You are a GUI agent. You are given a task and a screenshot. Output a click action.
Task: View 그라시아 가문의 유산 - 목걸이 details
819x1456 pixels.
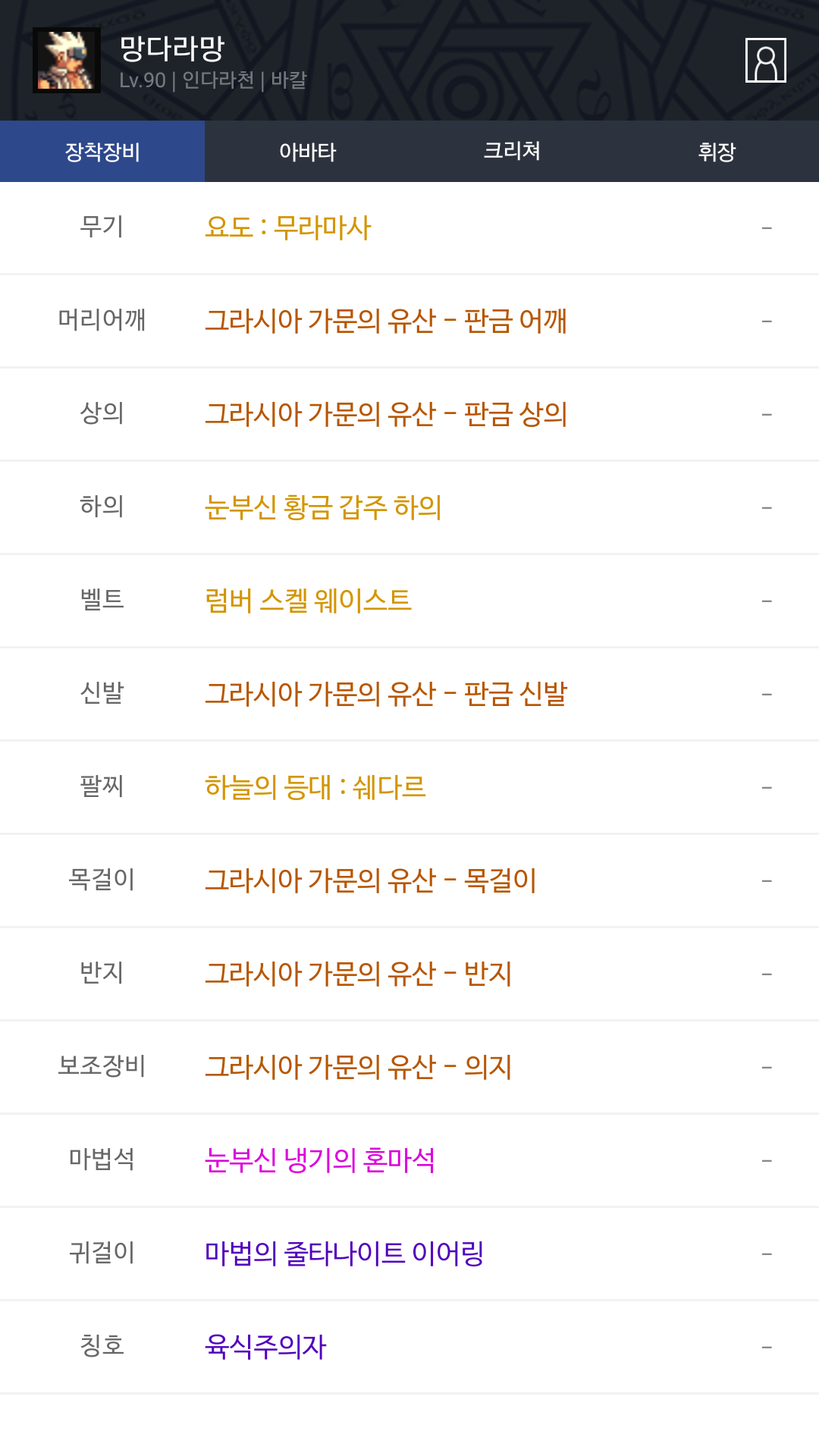click(371, 880)
